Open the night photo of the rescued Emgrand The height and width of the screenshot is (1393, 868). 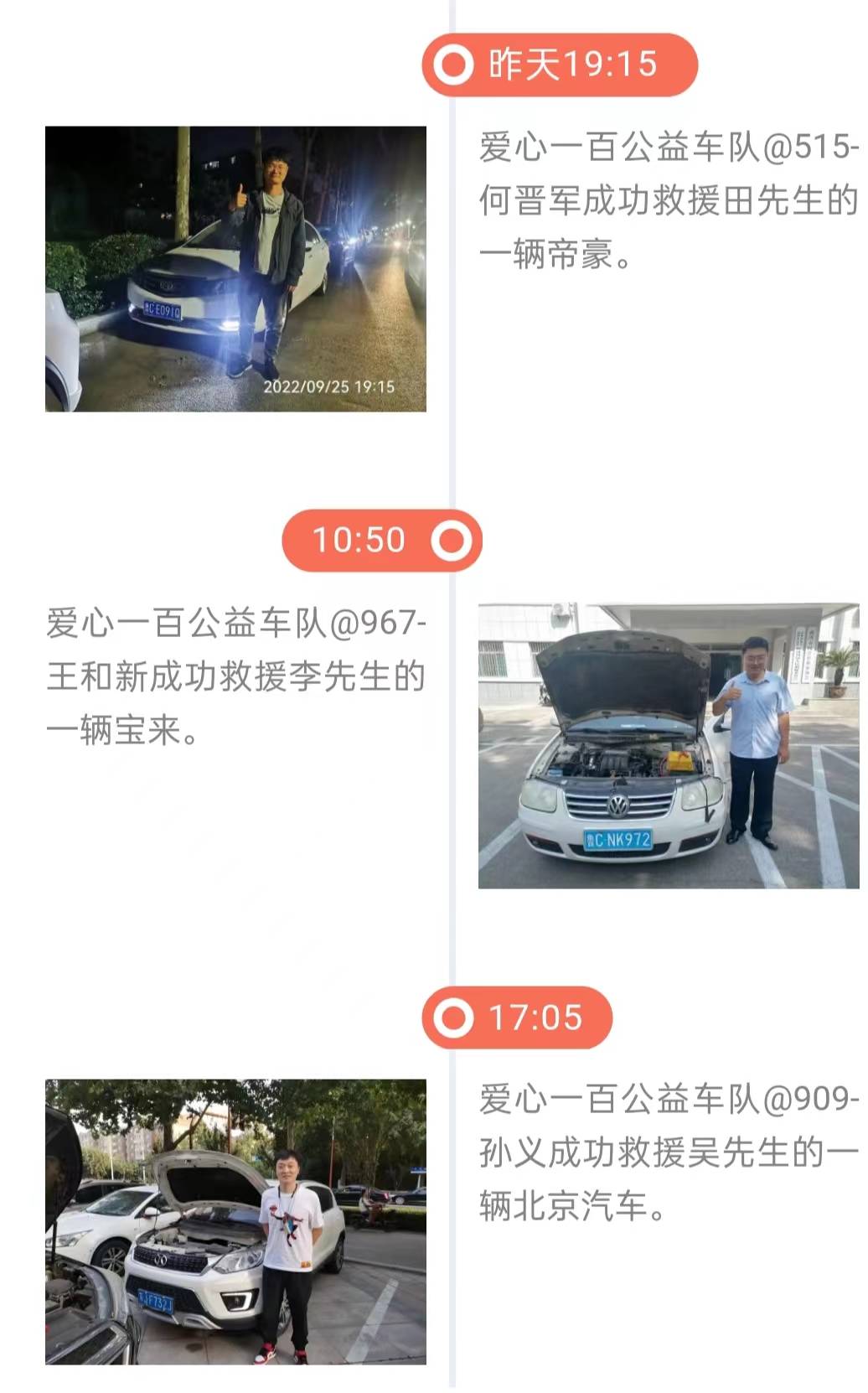tap(235, 269)
